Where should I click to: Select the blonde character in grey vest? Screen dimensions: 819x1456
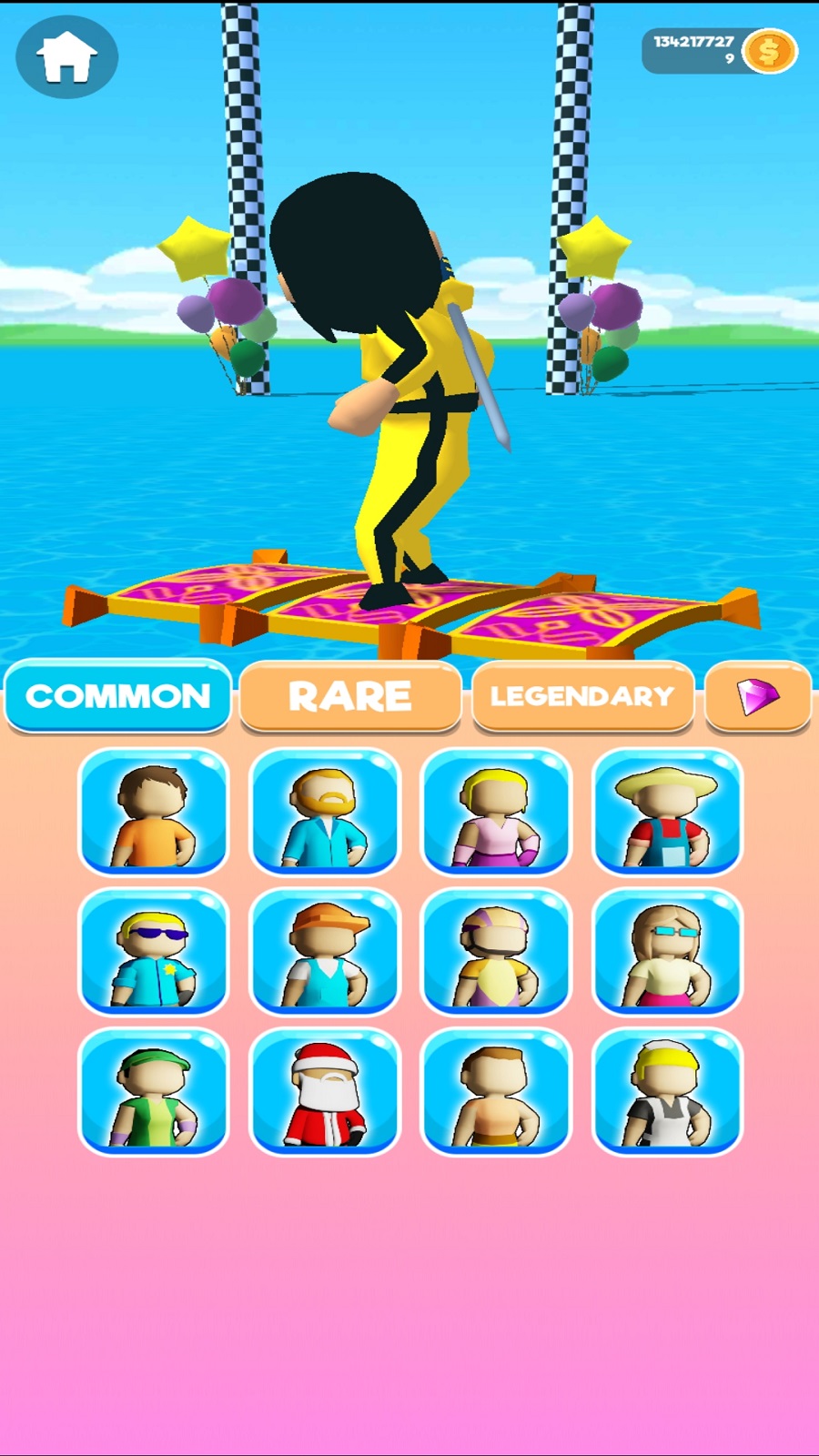(667, 1092)
